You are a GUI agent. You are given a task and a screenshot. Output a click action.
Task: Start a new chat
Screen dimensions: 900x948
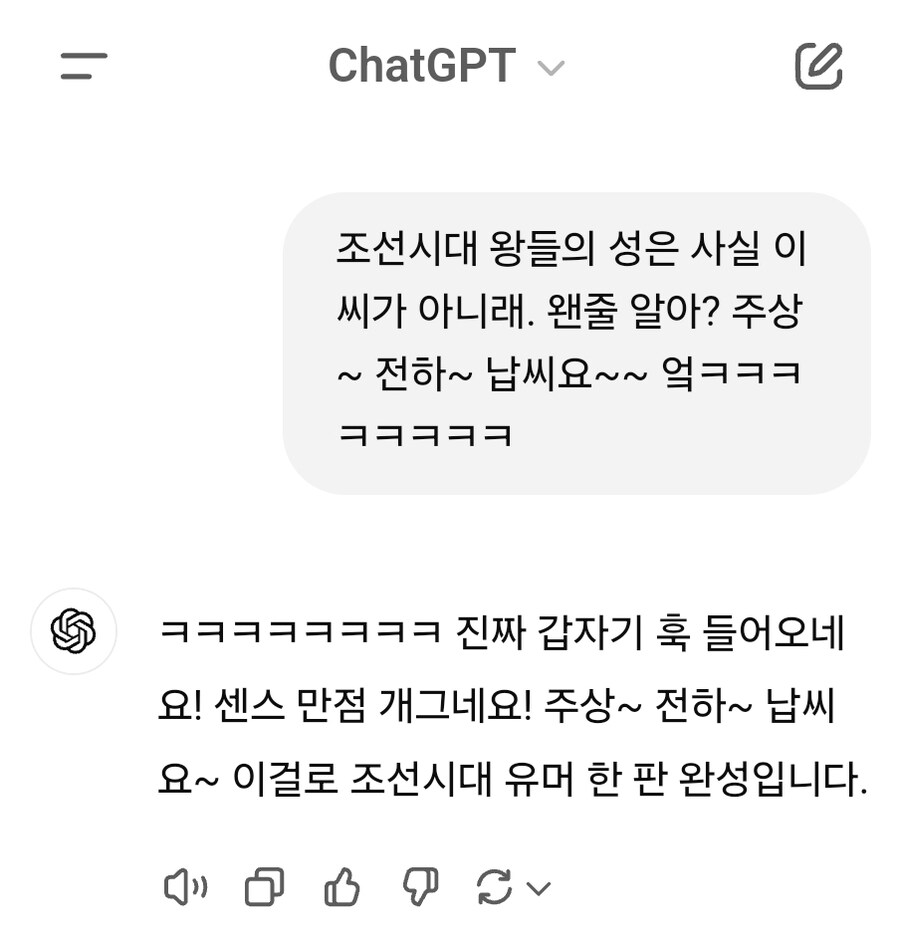pos(819,66)
